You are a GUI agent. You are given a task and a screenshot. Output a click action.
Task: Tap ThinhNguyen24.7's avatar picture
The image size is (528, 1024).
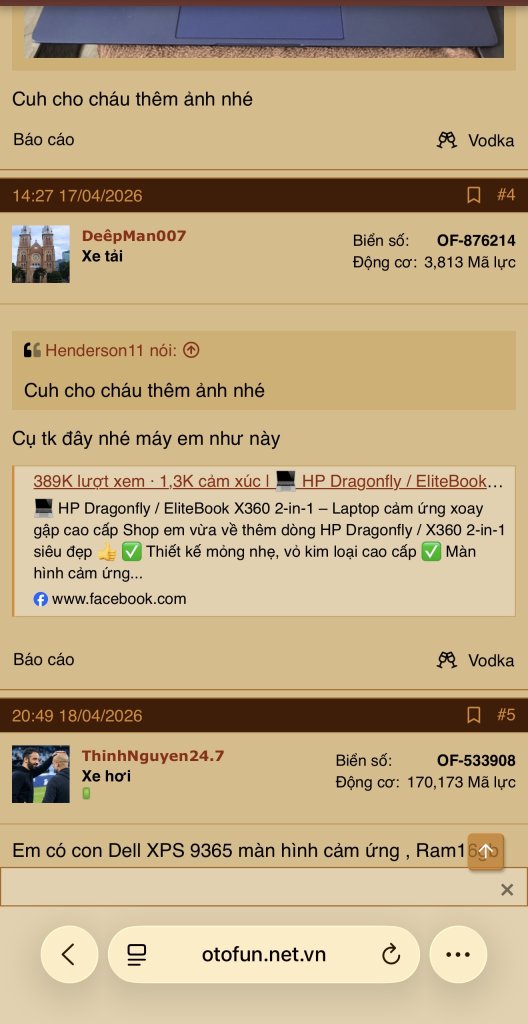pyautogui.click(x=41, y=774)
